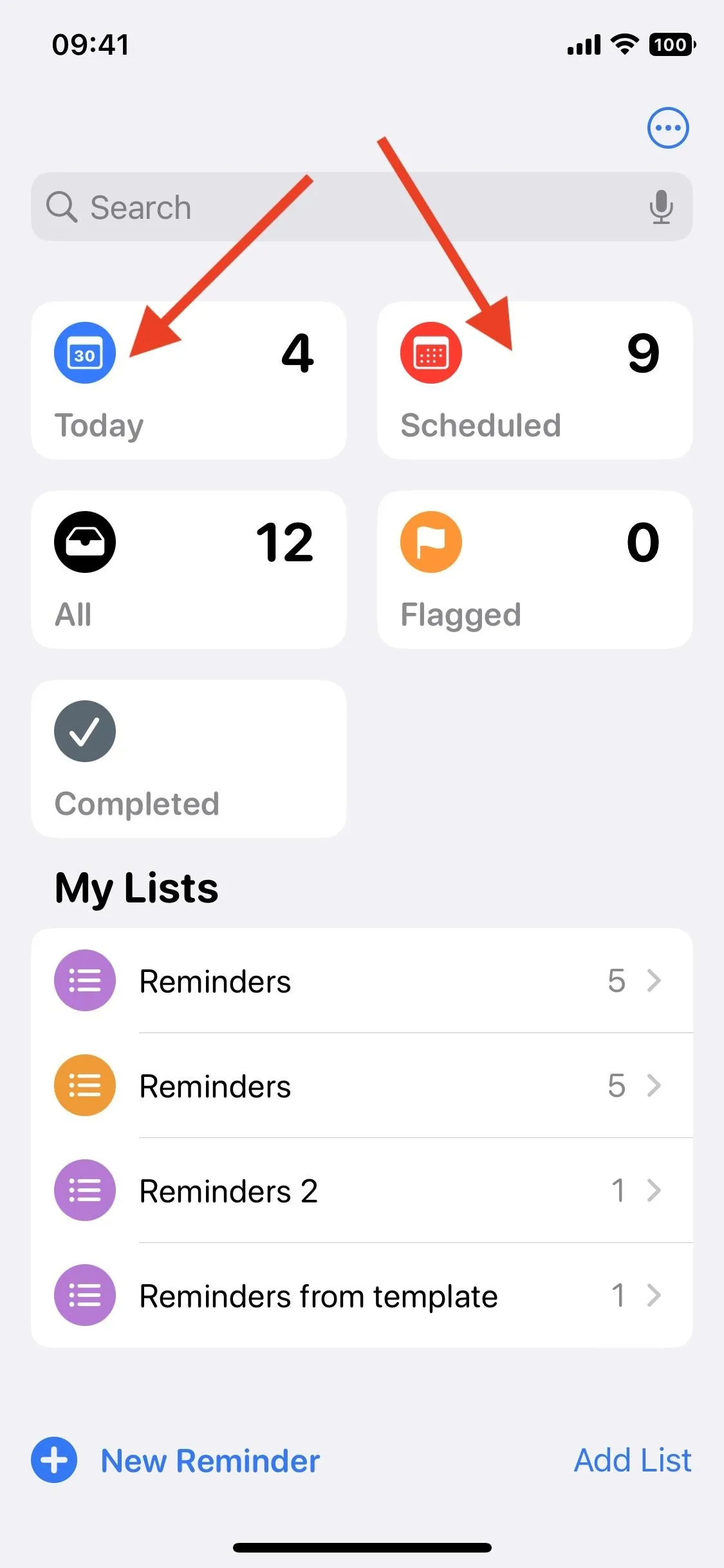Open the Scheduled smart list
724x1568 pixels.
[x=535, y=380]
